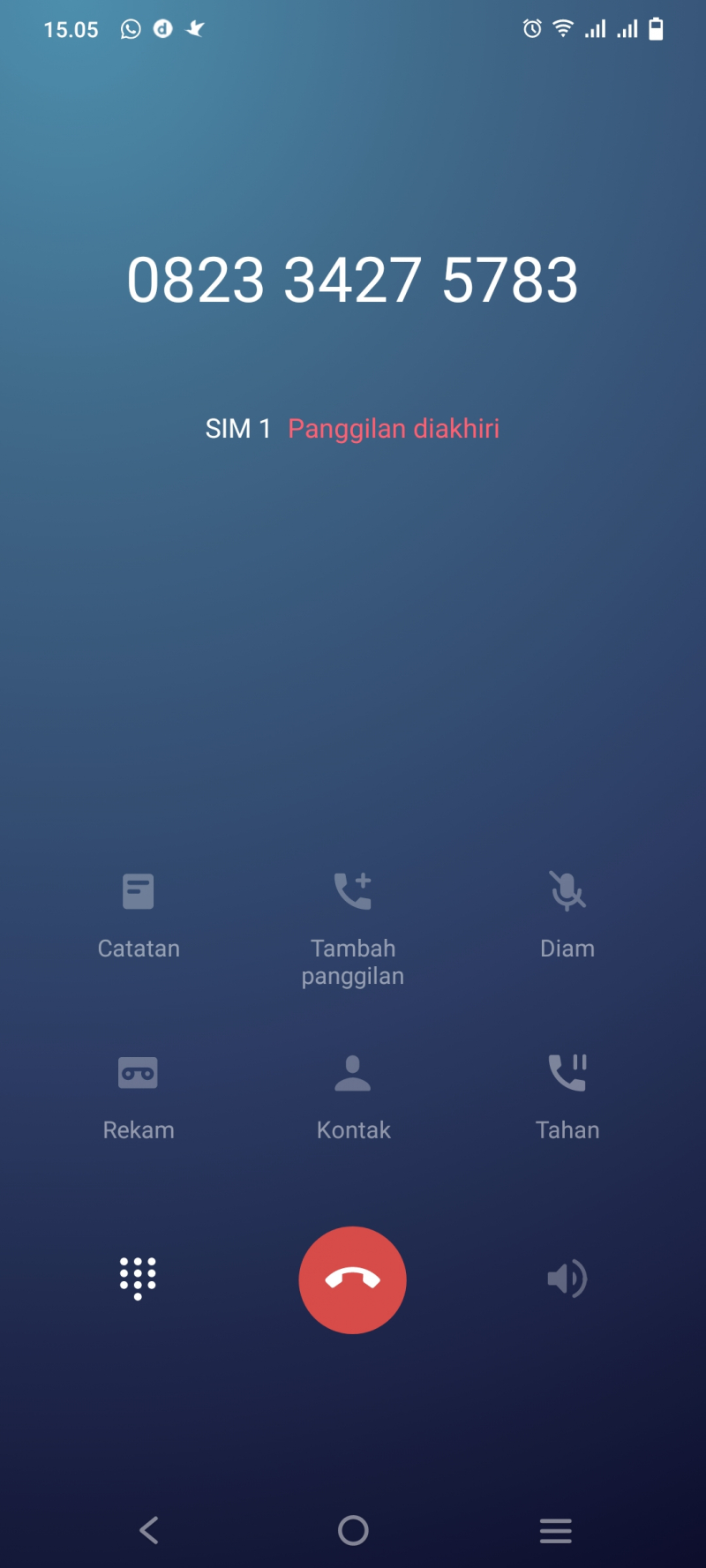Enable the loudspeaker icon
Viewport: 706px width, 1568px height.
tap(567, 1279)
